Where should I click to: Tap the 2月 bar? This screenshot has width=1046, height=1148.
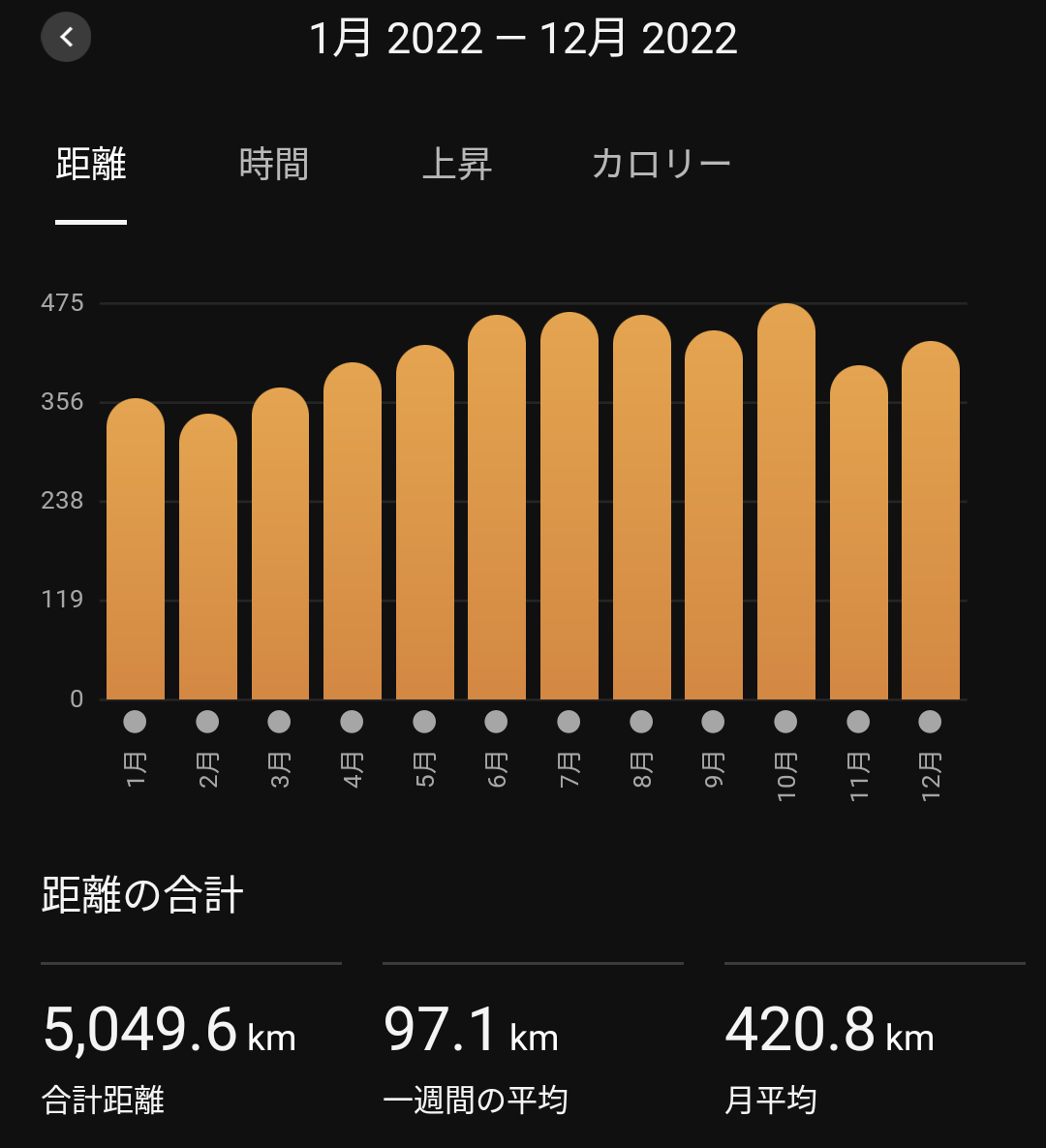point(208,557)
